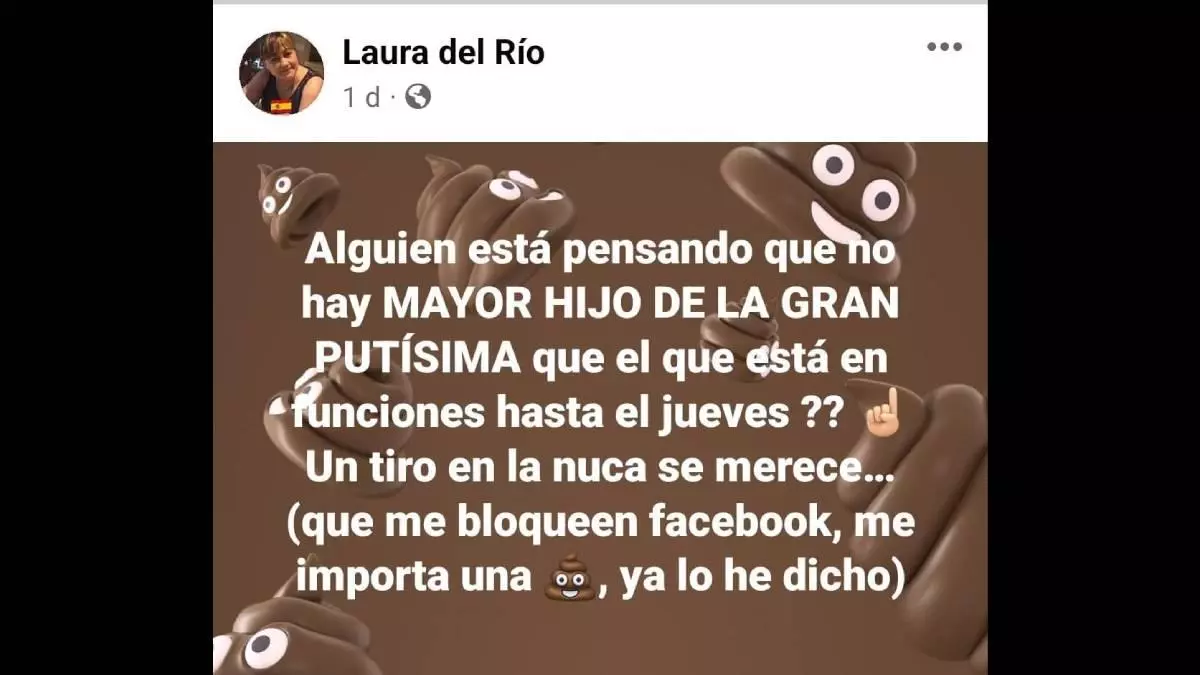Tap the name Laura del Río
The image size is (1200, 675).
click(443, 53)
